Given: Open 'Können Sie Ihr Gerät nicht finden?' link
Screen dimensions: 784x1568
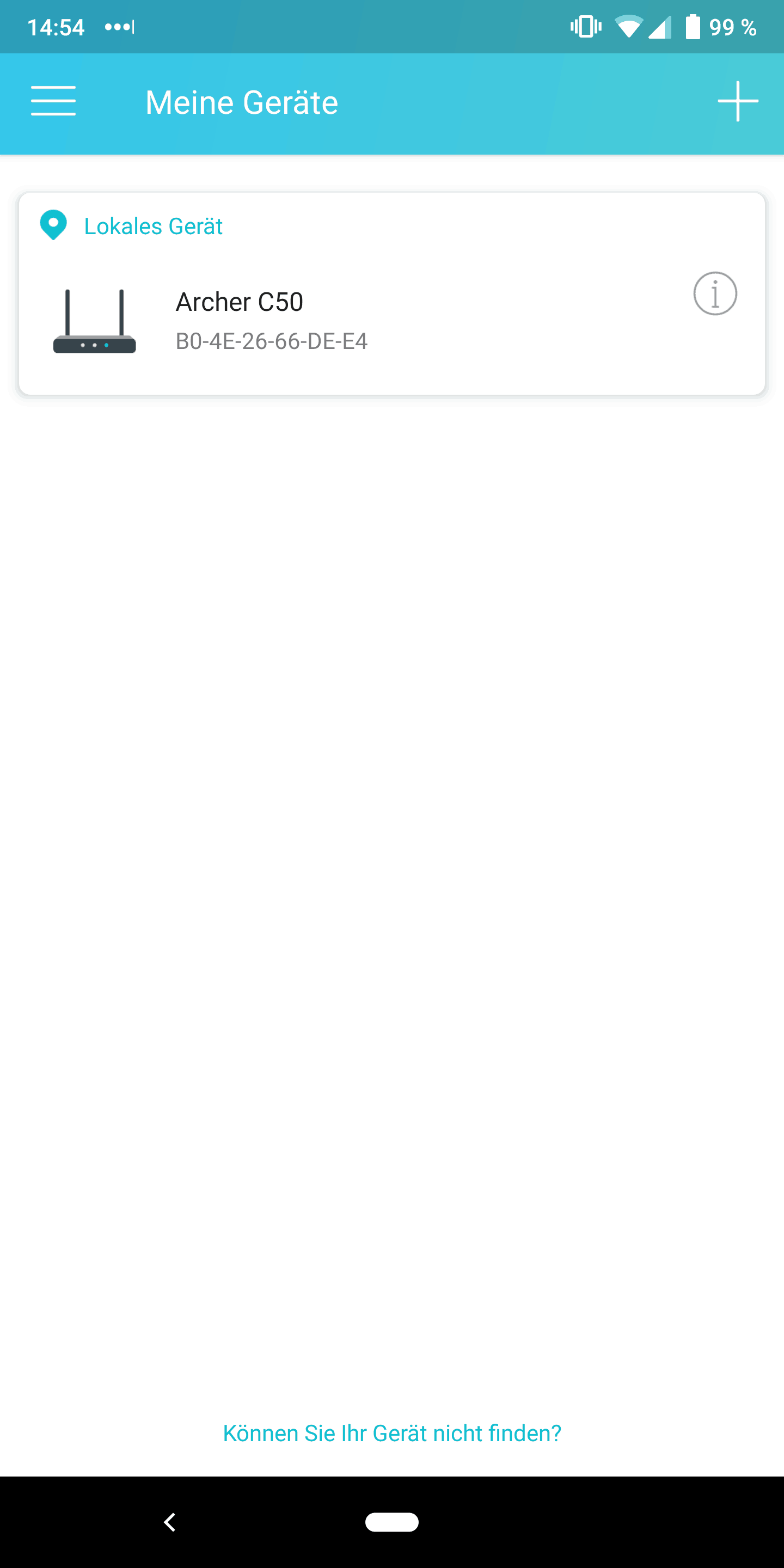Looking at the screenshot, I should tap(391, 1434).
